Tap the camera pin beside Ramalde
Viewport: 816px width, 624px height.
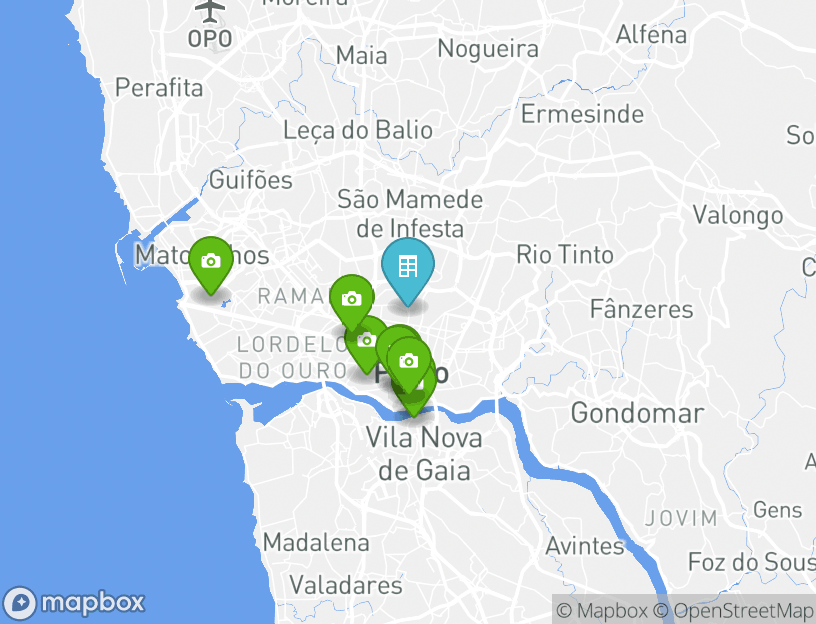click(351, 299)
